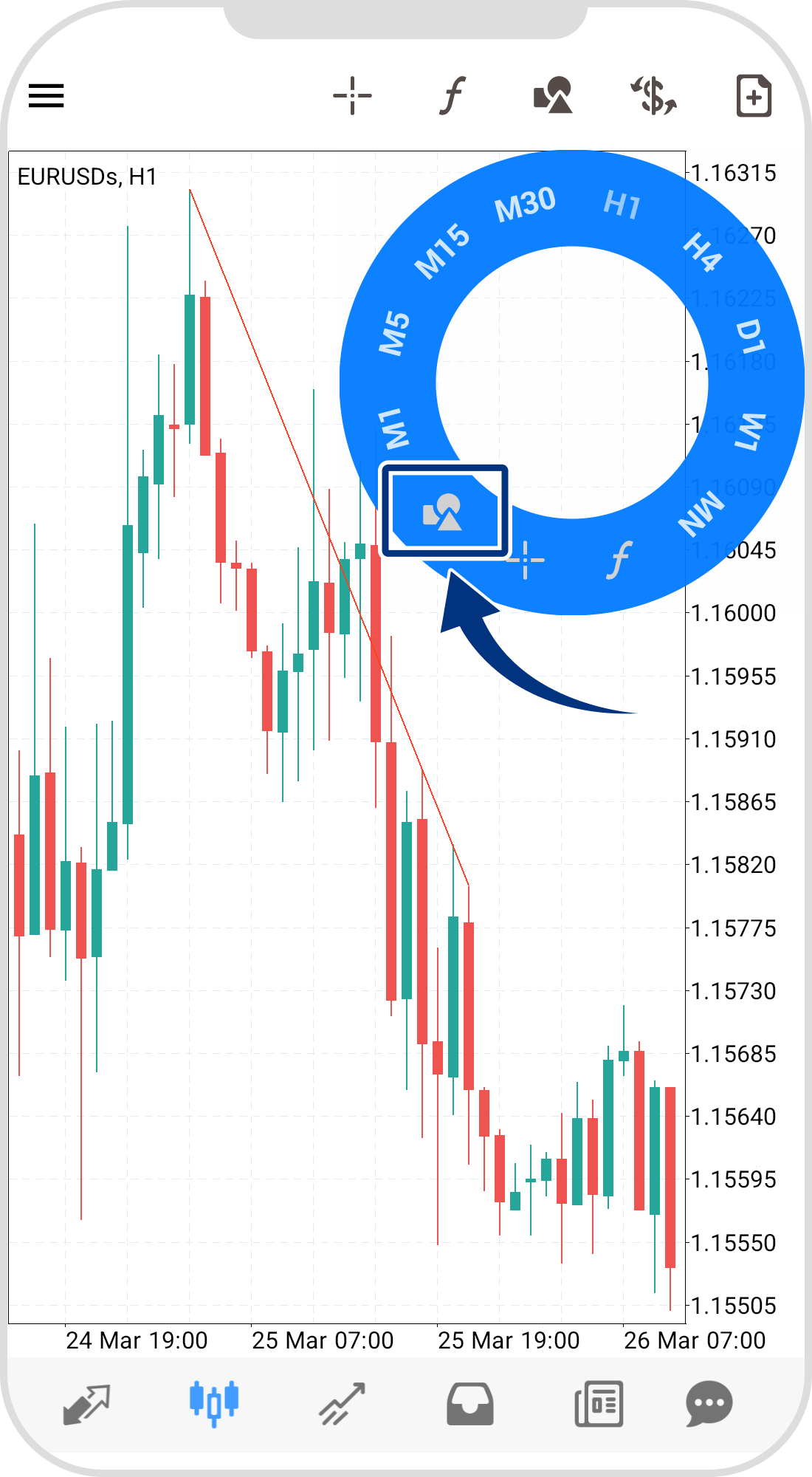This screenshot has width=812, height=1477.
Task: Set chart timeframe to M30
Action: (x=525, y=204)
